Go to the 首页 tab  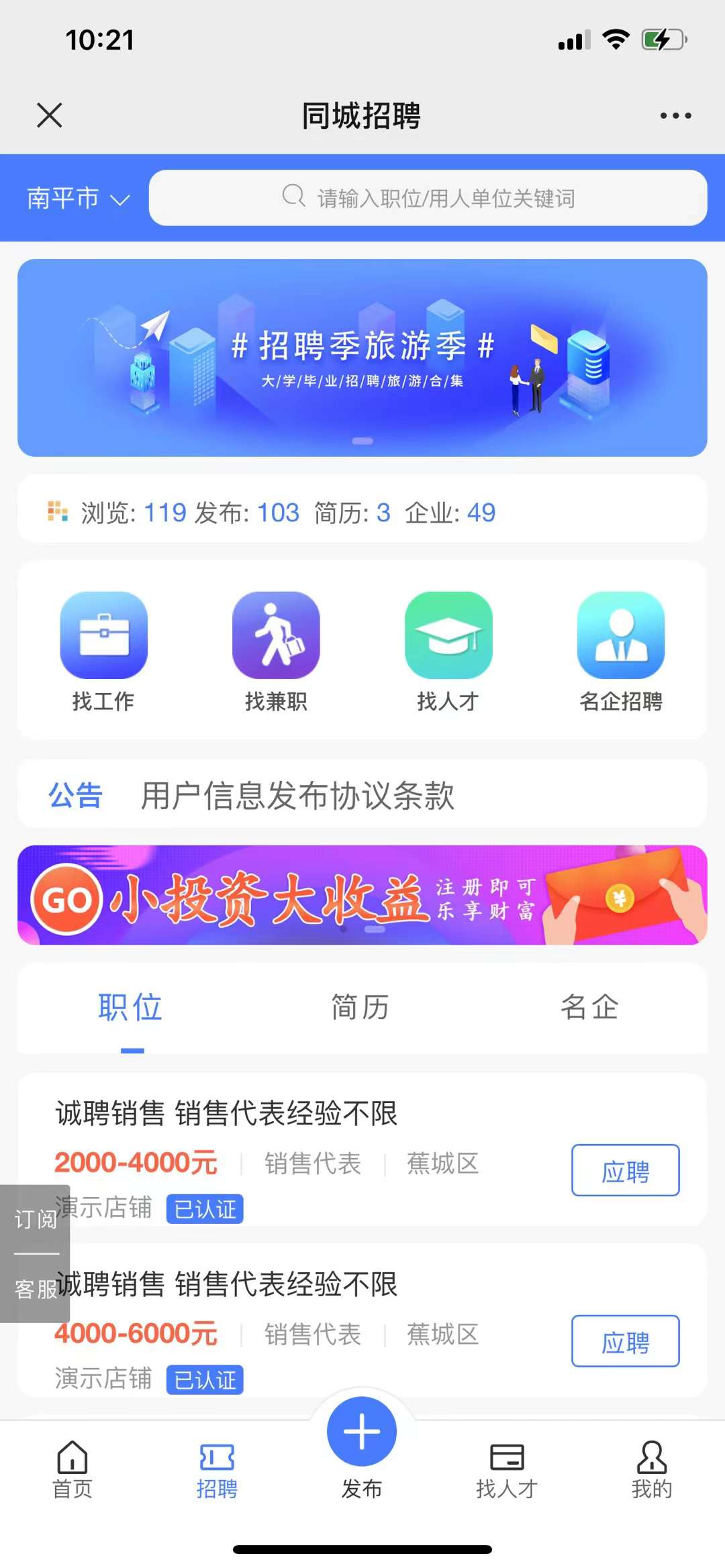tap(72, 1469)
